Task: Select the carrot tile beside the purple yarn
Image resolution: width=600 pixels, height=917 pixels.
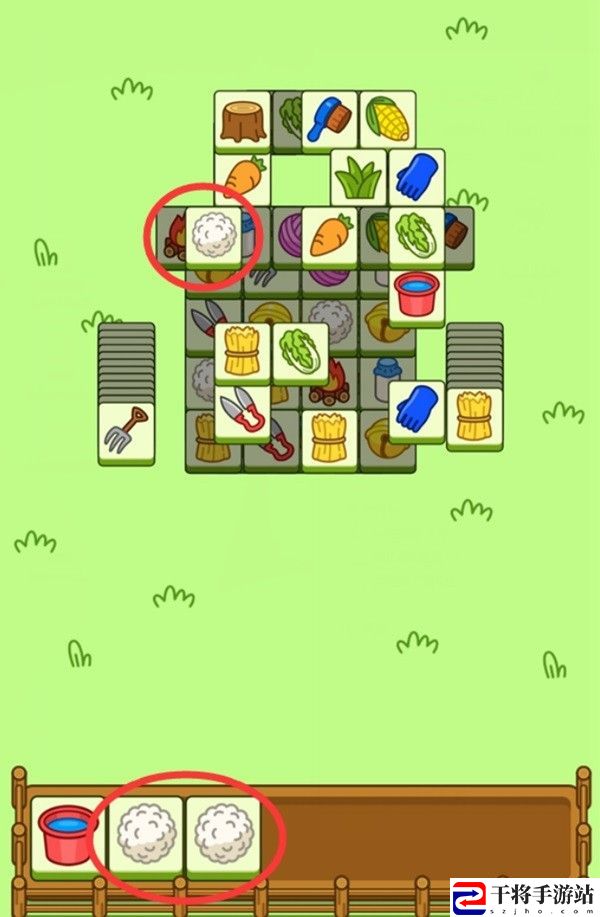Action: 329,236
